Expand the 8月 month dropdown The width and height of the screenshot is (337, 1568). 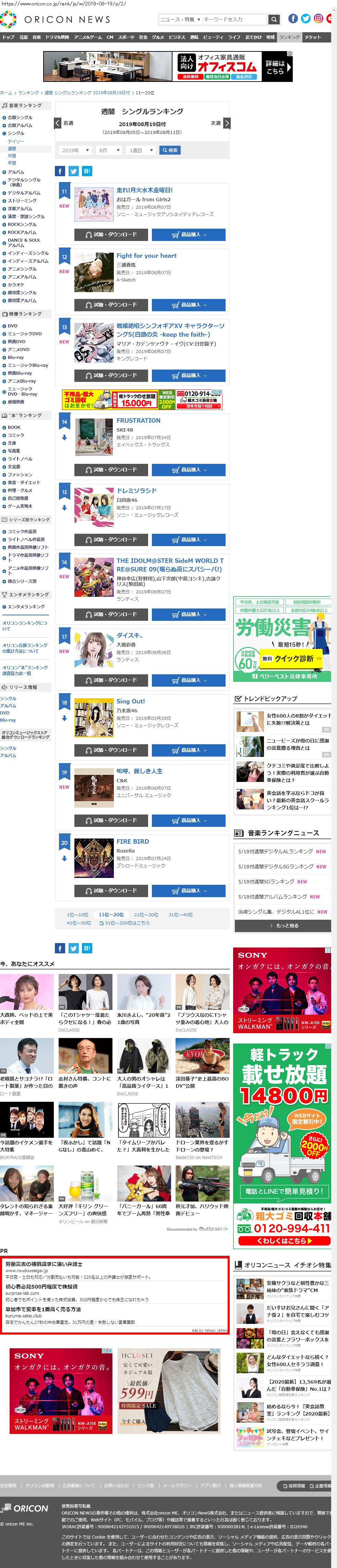pos(108,150)
